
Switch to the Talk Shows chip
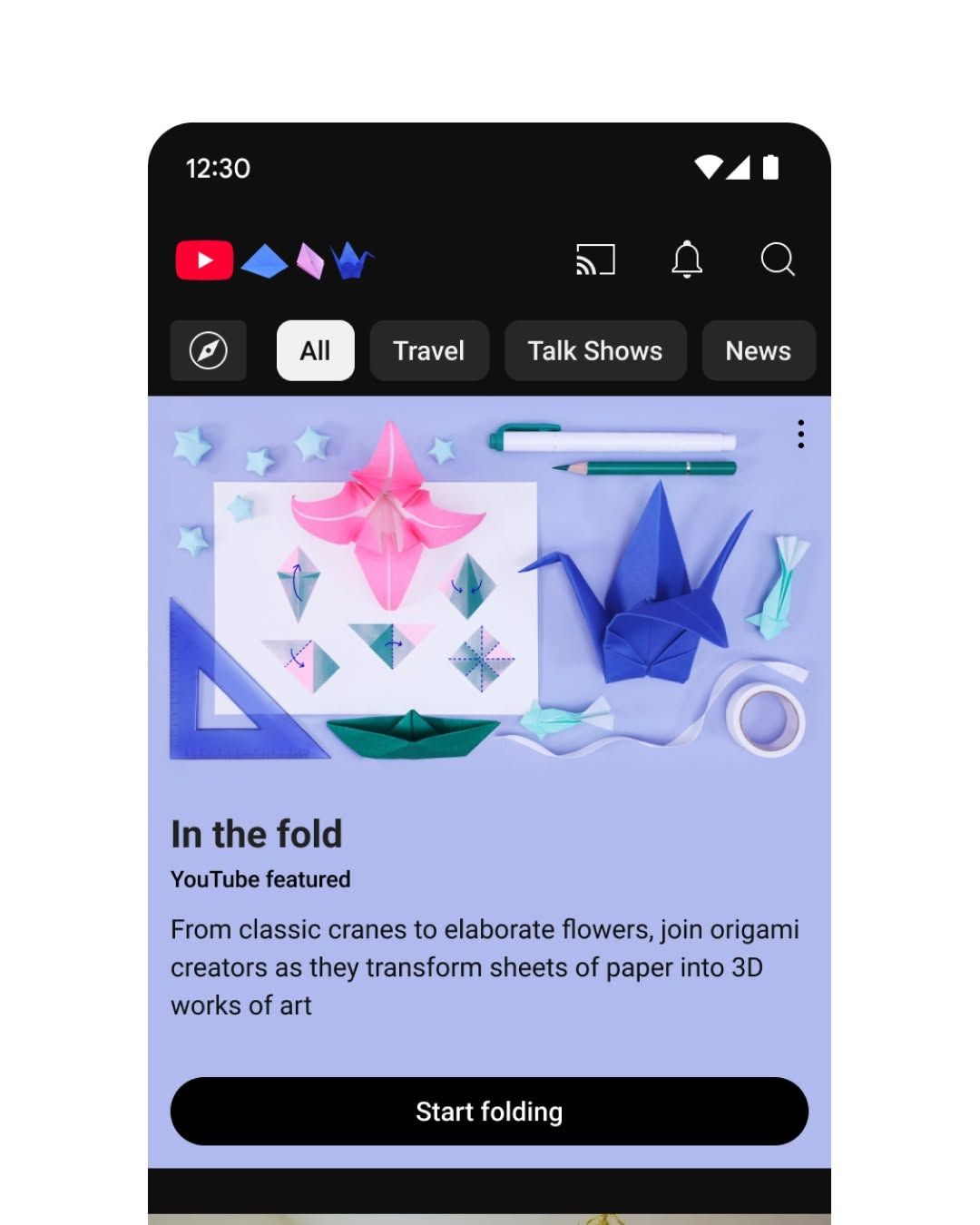595,350
